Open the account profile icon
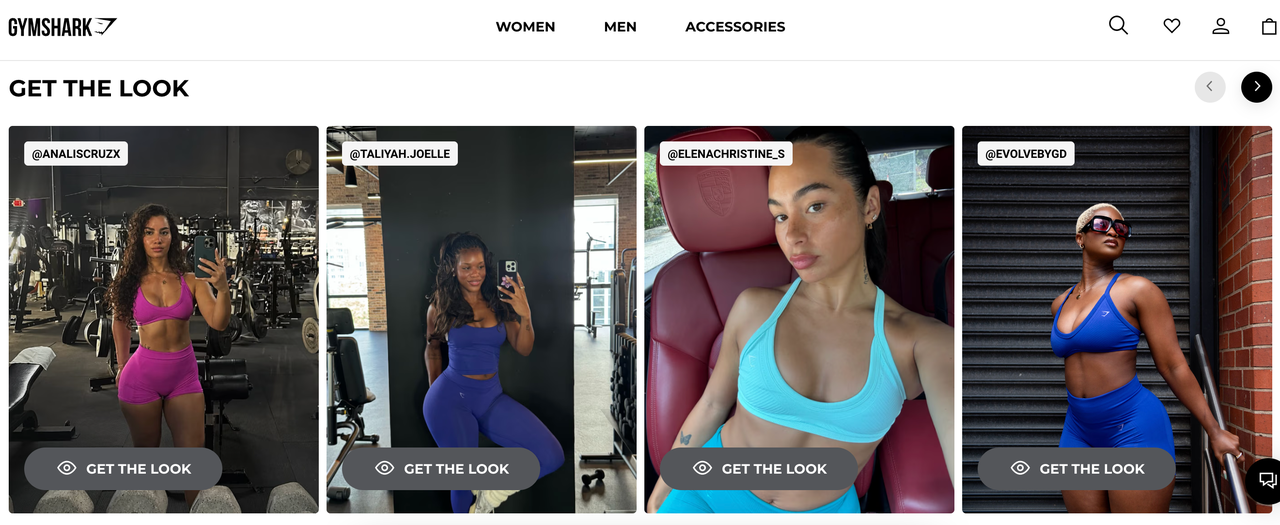 tap(1220, 26)
